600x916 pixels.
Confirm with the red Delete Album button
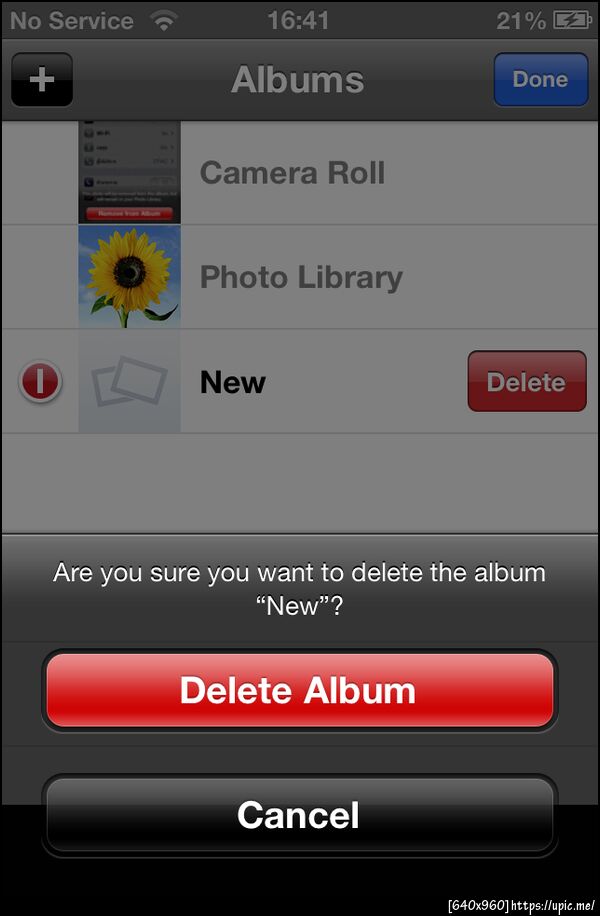click(299, 690)
